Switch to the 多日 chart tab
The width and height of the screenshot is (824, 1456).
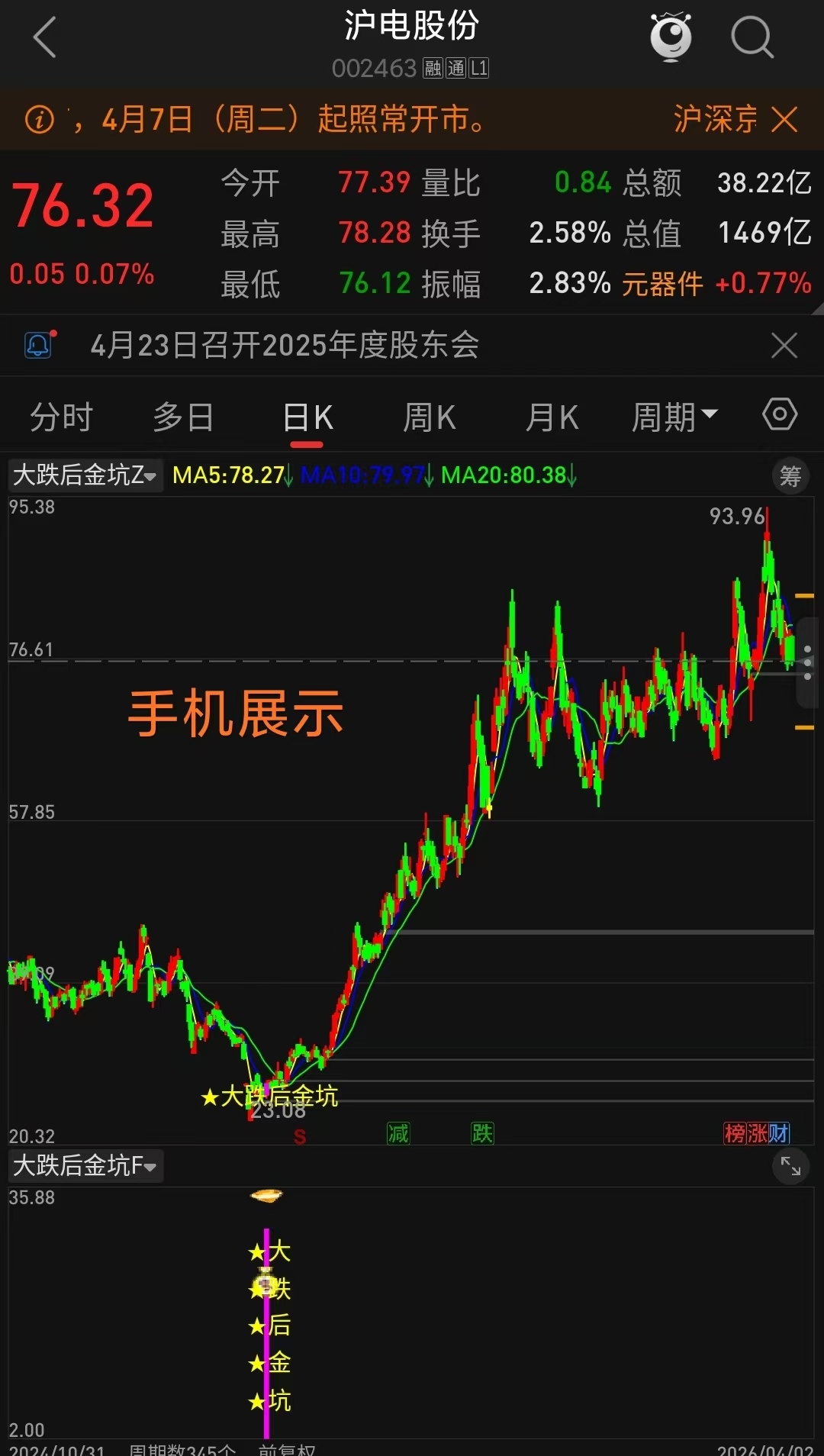183,417
